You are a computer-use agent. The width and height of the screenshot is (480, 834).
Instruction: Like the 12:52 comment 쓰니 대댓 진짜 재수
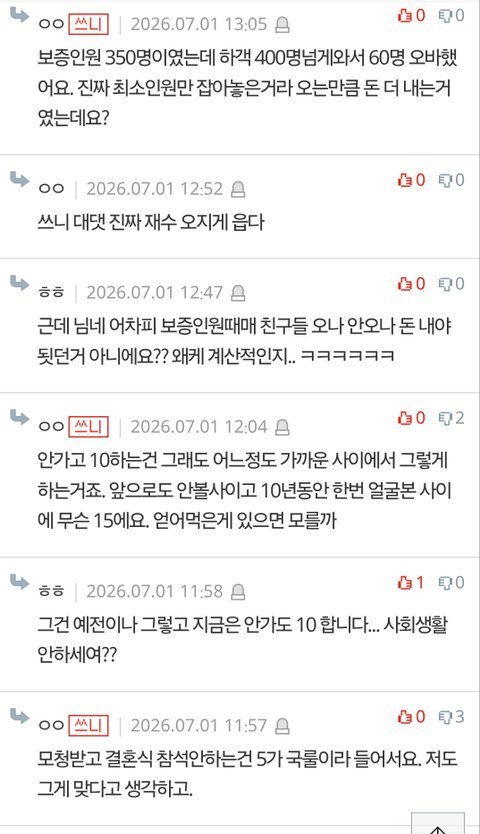411,180
